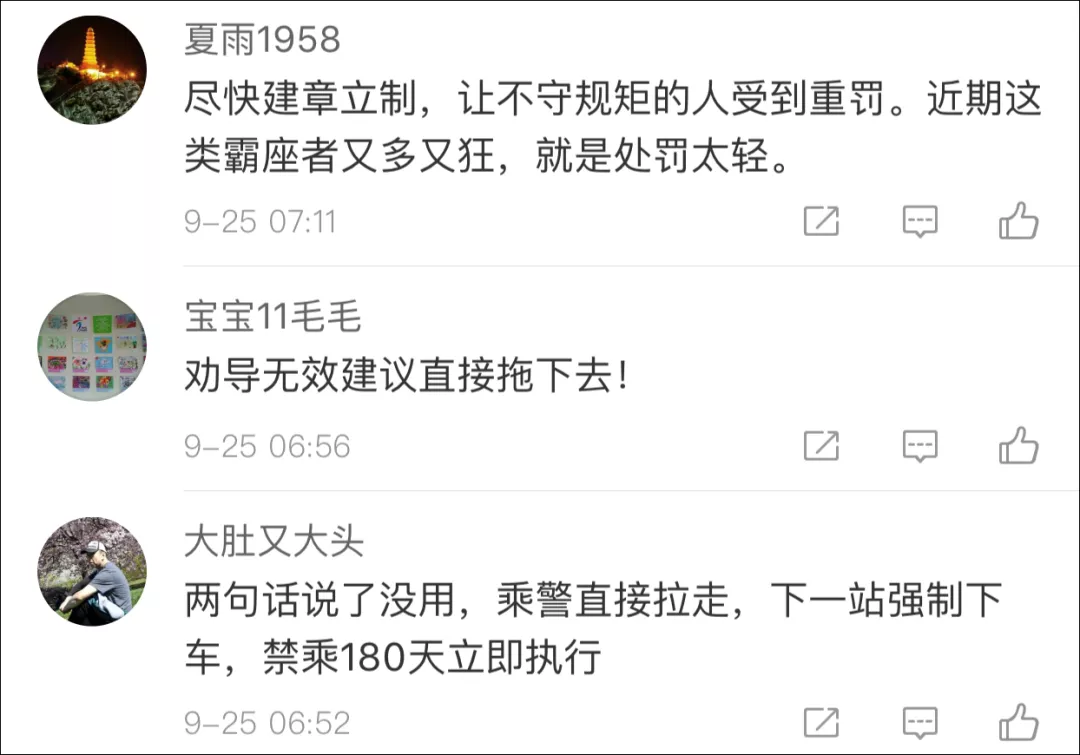
Task: Tap the username 宝宝11毛毛
Action: (272, 316)
